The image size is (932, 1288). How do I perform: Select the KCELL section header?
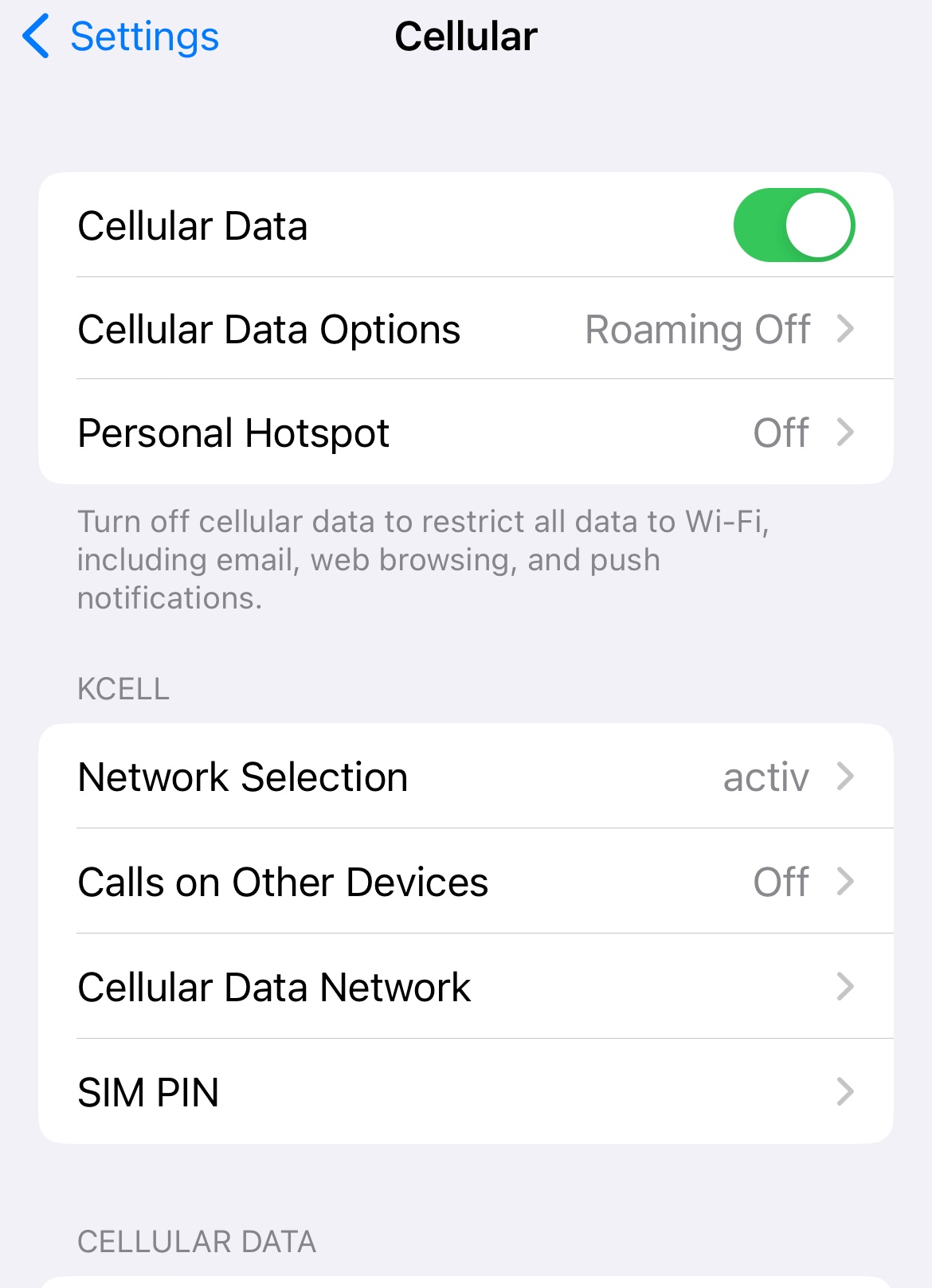(x=123, y=690)
